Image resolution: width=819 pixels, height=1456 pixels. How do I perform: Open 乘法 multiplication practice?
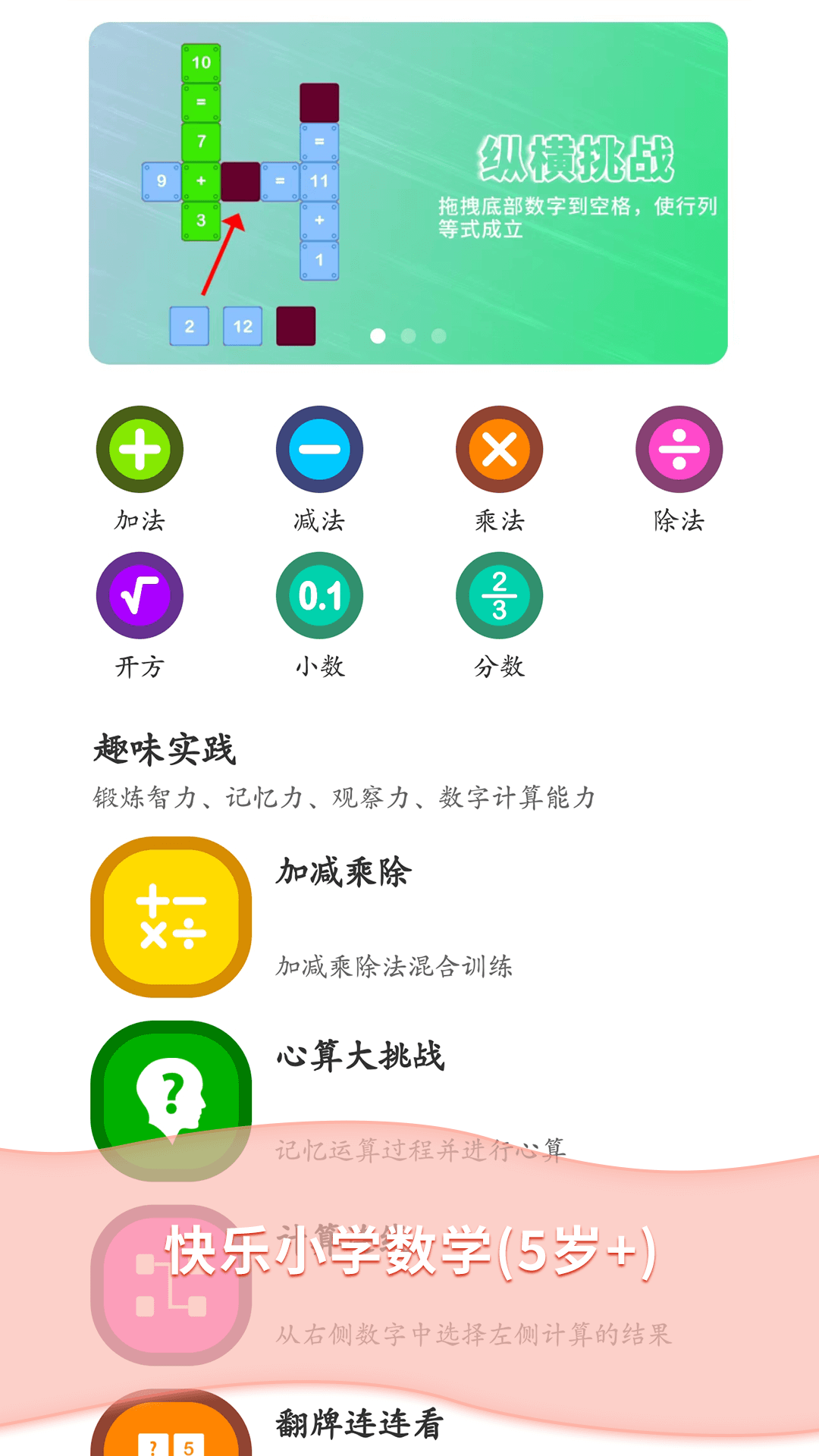498,449
